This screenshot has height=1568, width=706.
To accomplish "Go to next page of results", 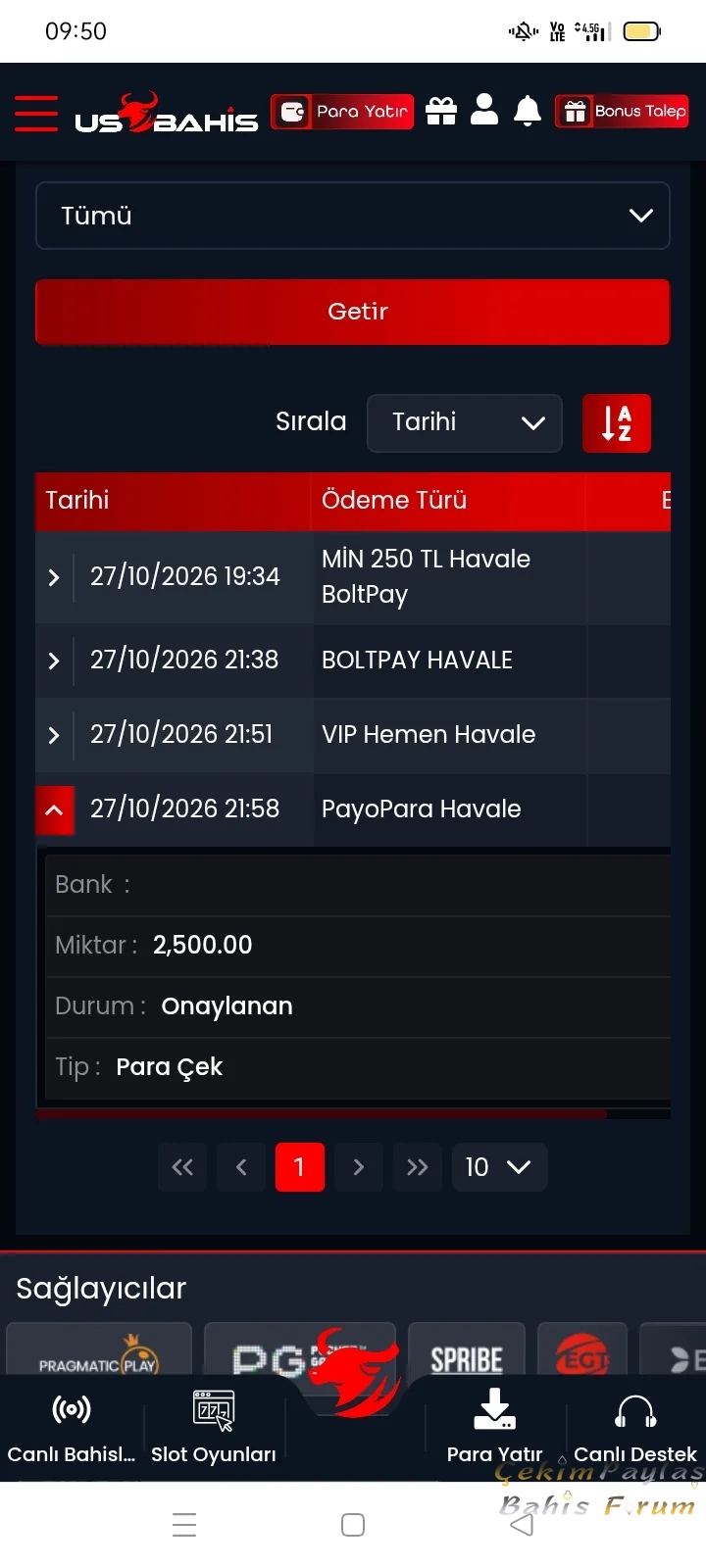I will (x=359, y=1167).
